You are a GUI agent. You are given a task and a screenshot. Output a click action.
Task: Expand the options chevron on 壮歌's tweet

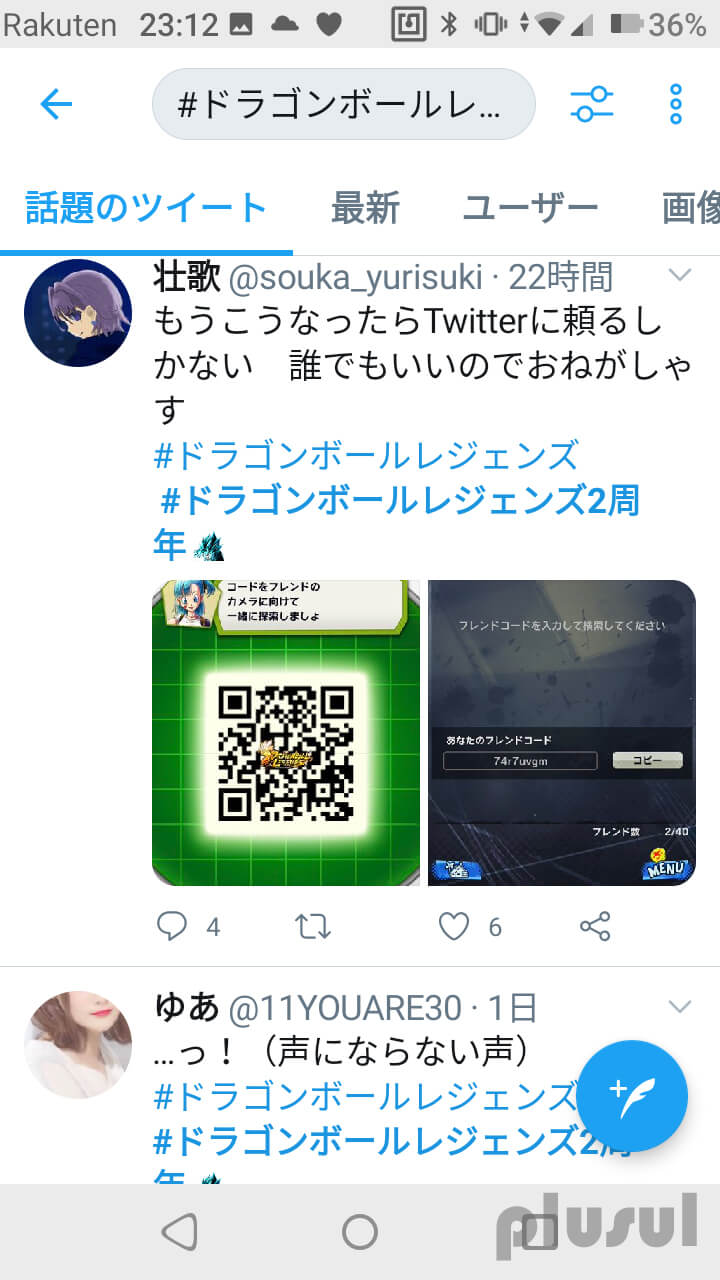[x=680, y=276]
